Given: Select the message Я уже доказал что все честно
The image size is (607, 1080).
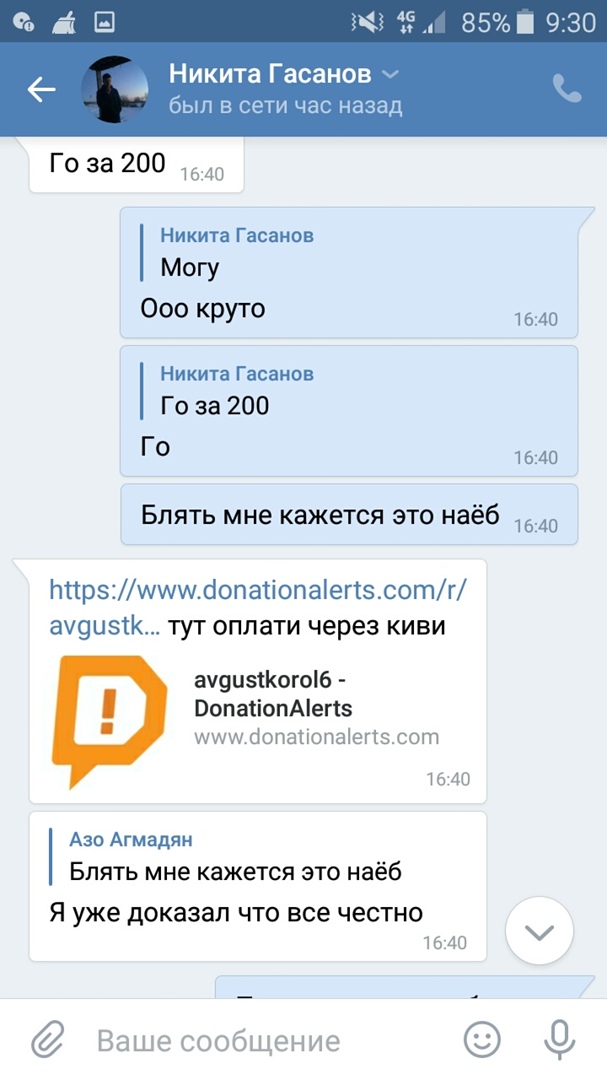Looking at the screenshot, I should click(x=236, y=912).
